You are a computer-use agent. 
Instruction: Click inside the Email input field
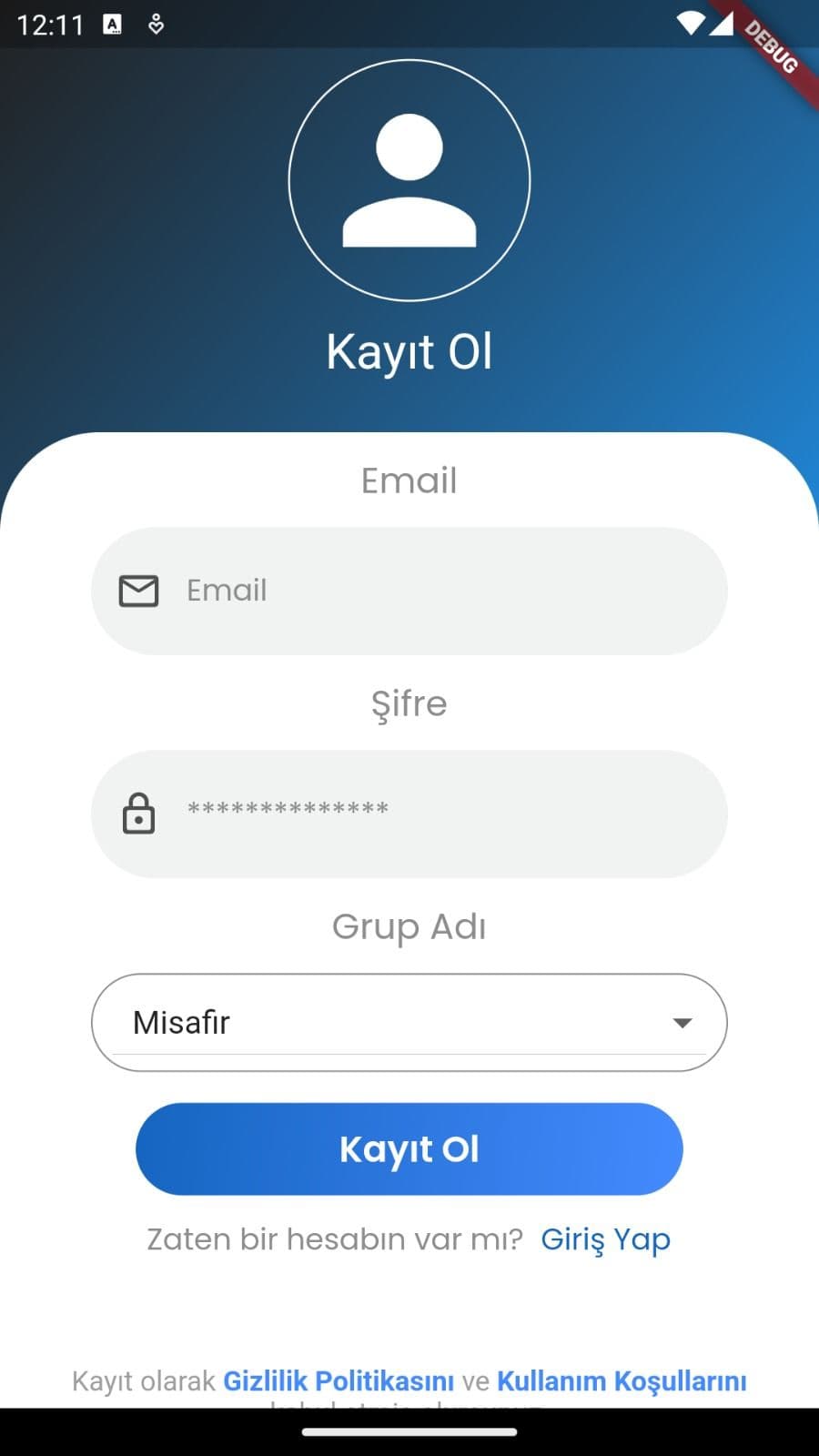click(x=409, y=590)
